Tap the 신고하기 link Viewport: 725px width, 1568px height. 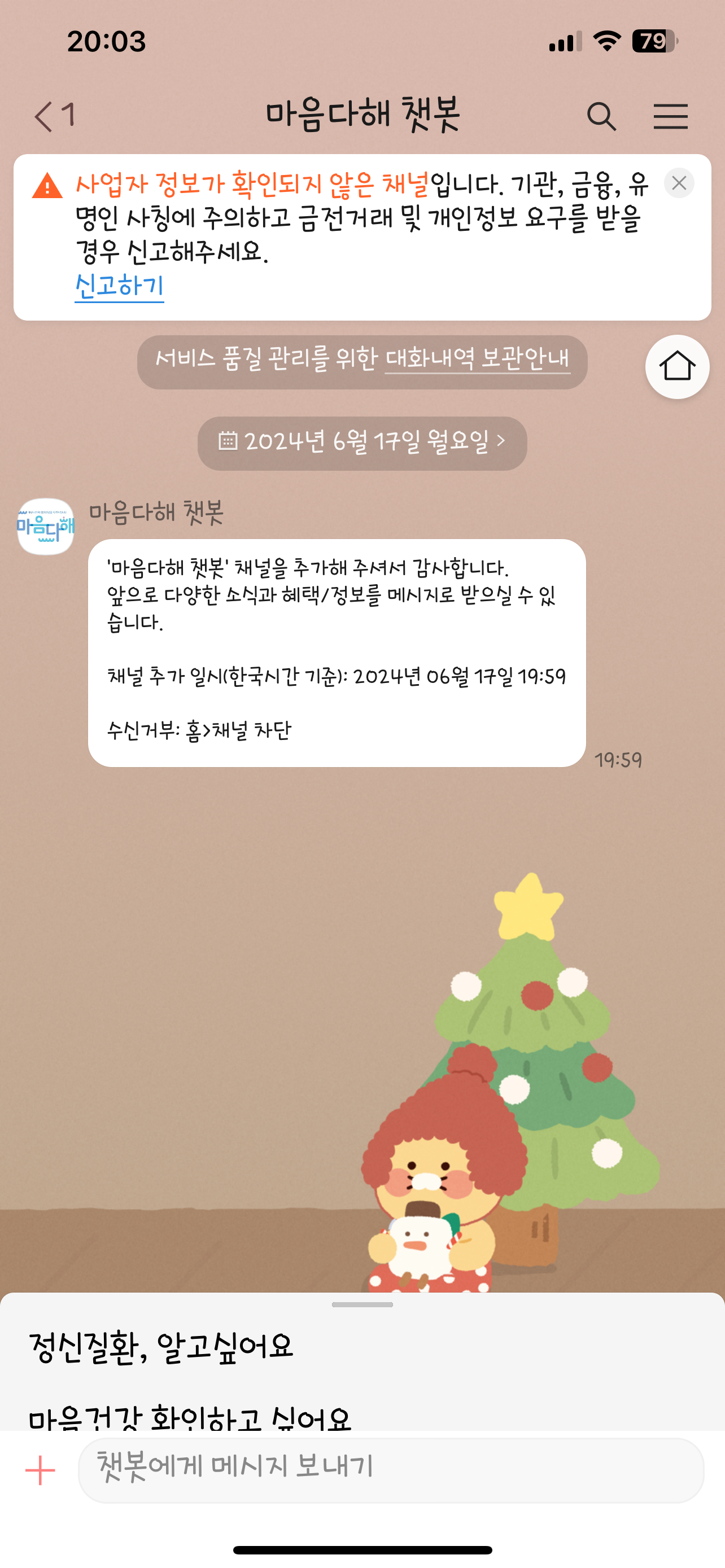click(x=119, y=286)
